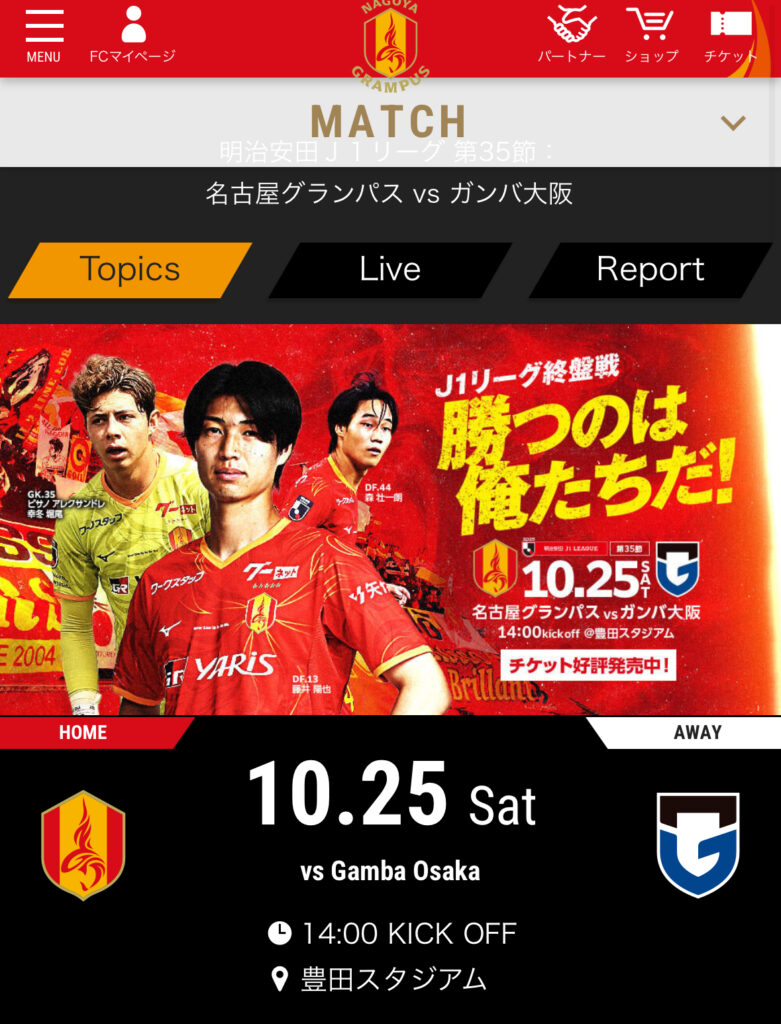Go to FCマイページ account page
This screenshot has width=781, height=1024.
coord(132,35)
